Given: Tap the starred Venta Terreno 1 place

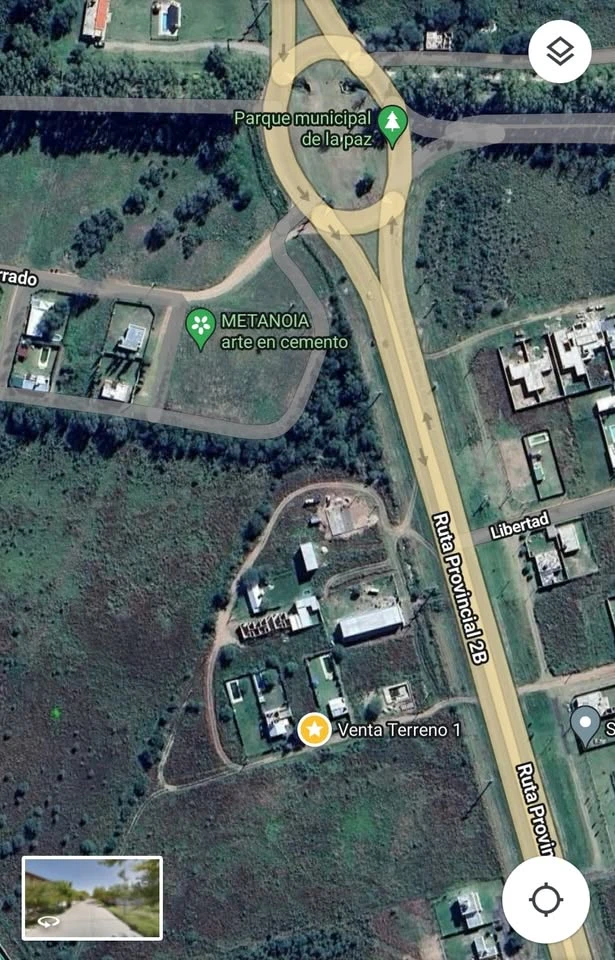Looking at the screenshot, I should (315, 729).
